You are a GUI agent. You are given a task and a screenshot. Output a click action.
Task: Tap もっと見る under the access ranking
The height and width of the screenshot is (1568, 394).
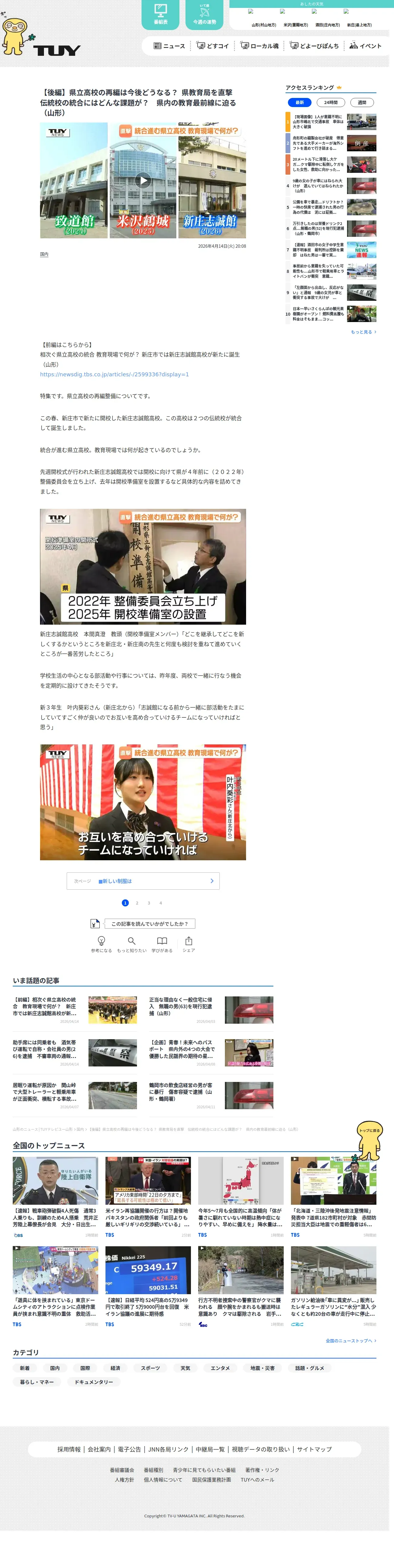[x=363, y=332]
